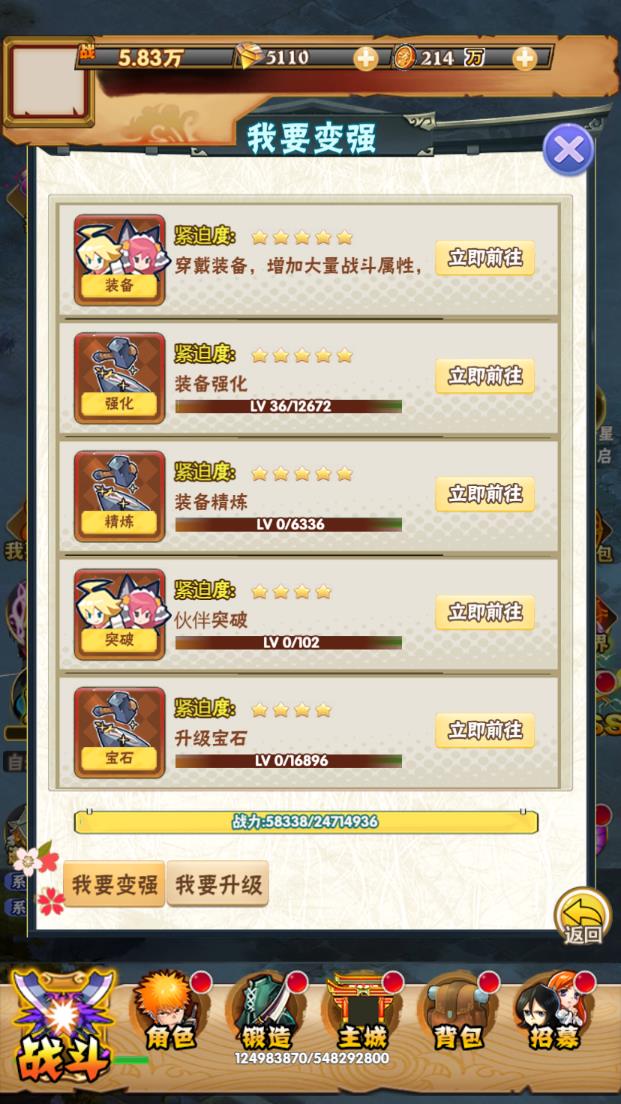Go to the 主城 main city
This screenshot has height=1104, width=621.
(x=360, y=1012)
